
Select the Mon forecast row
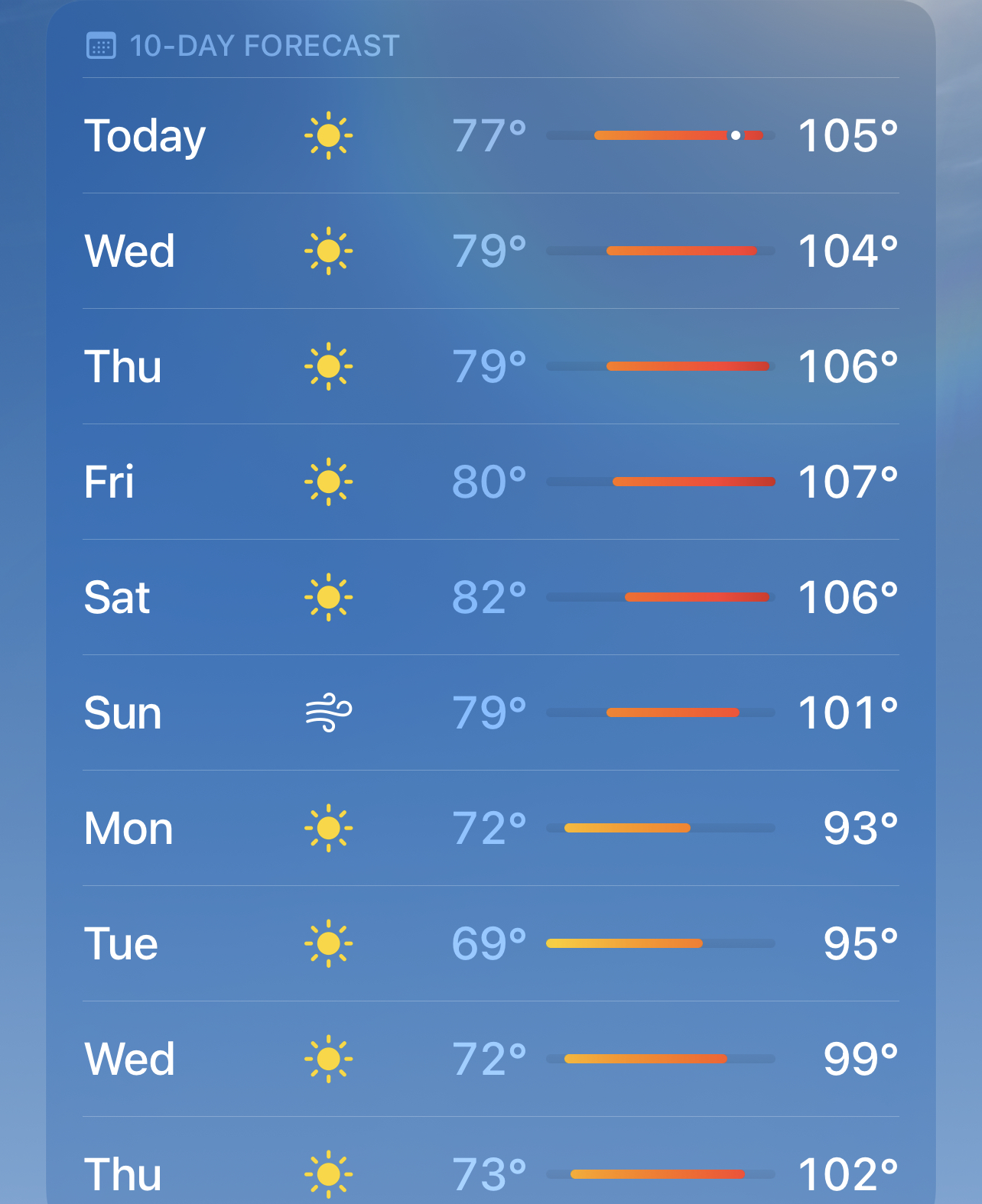(491, 828)
